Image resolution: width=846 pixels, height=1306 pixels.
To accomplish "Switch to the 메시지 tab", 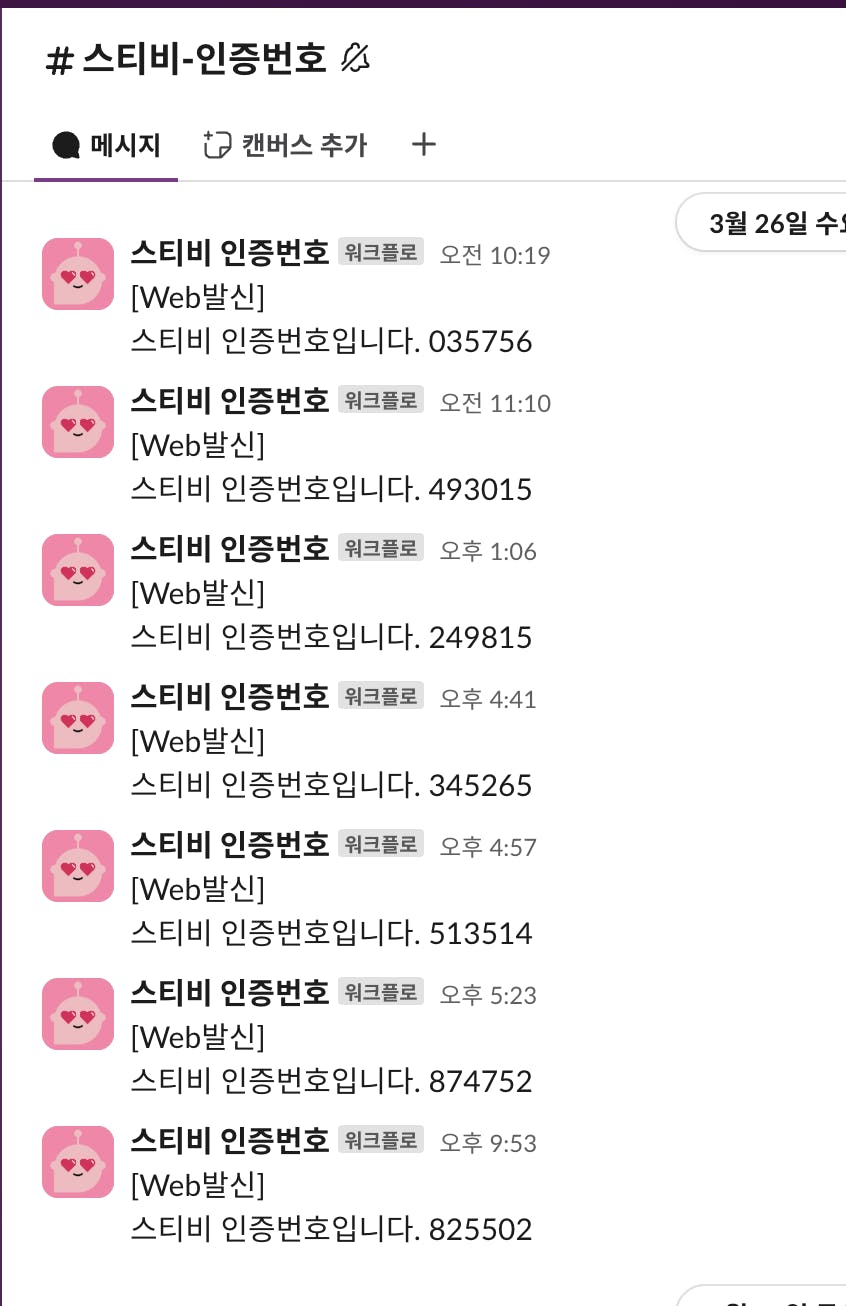I will pyautogui.click(x=107, y=145).
